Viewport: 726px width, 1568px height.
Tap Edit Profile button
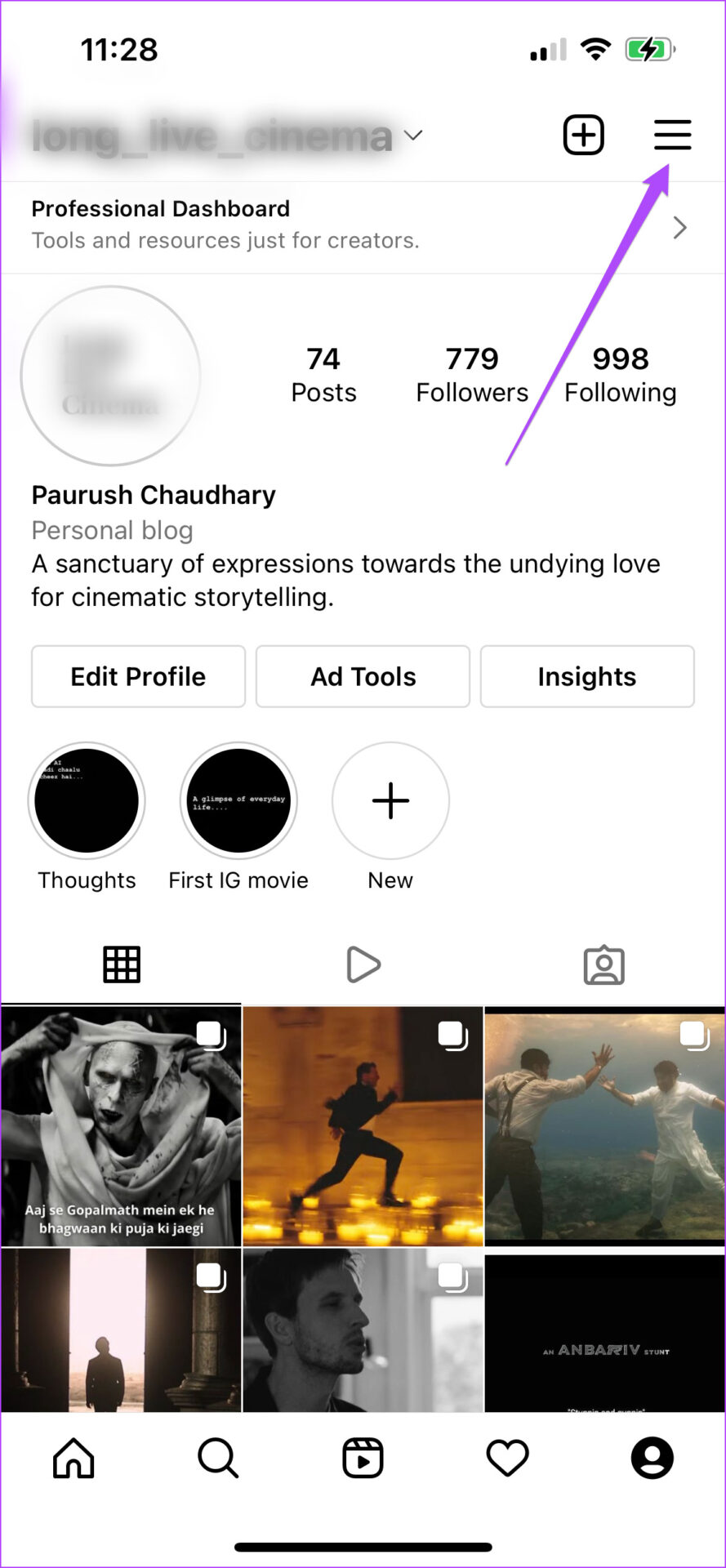138,676
